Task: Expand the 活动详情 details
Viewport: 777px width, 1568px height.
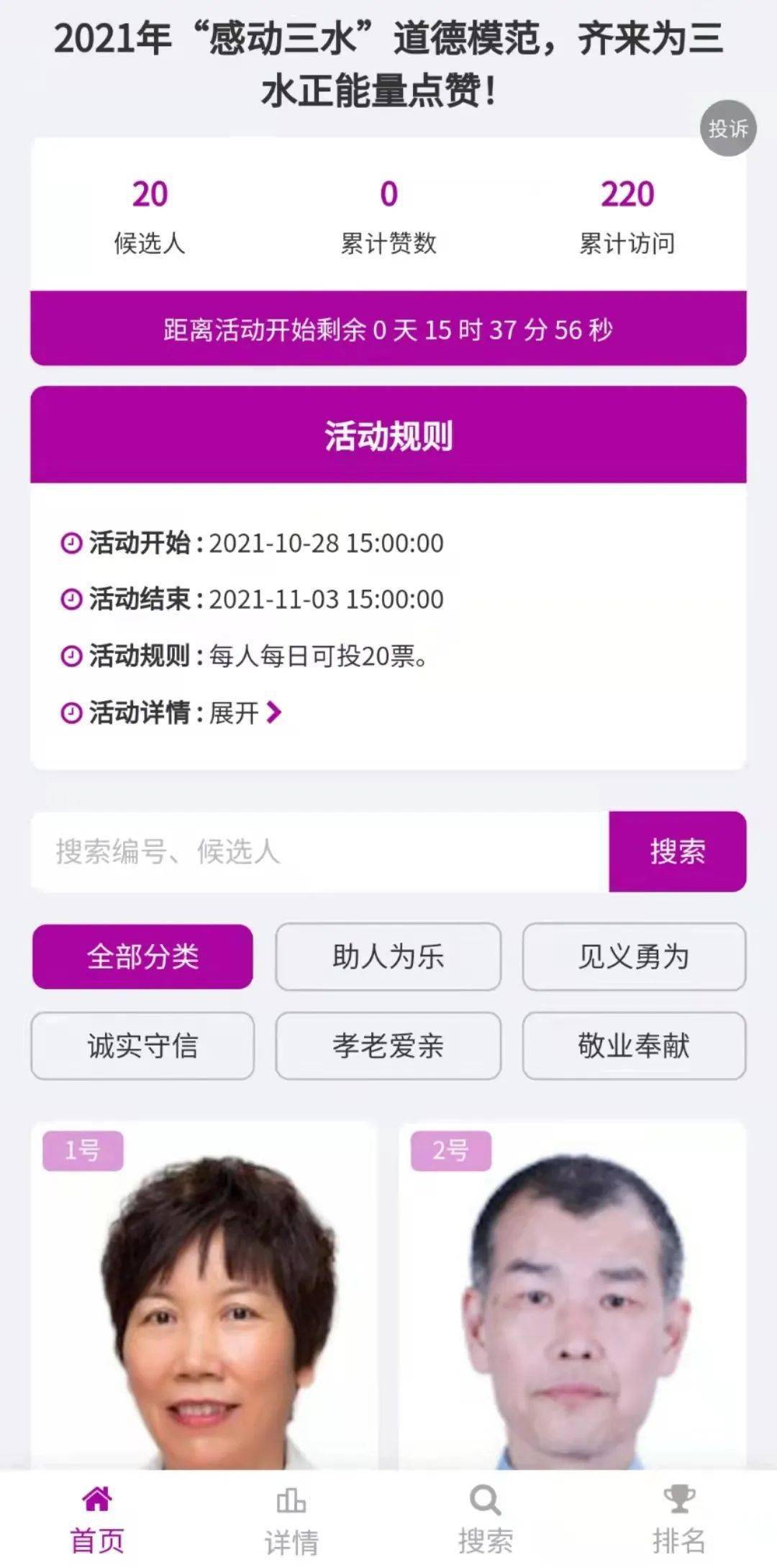Action: click(x=245, y=713)
